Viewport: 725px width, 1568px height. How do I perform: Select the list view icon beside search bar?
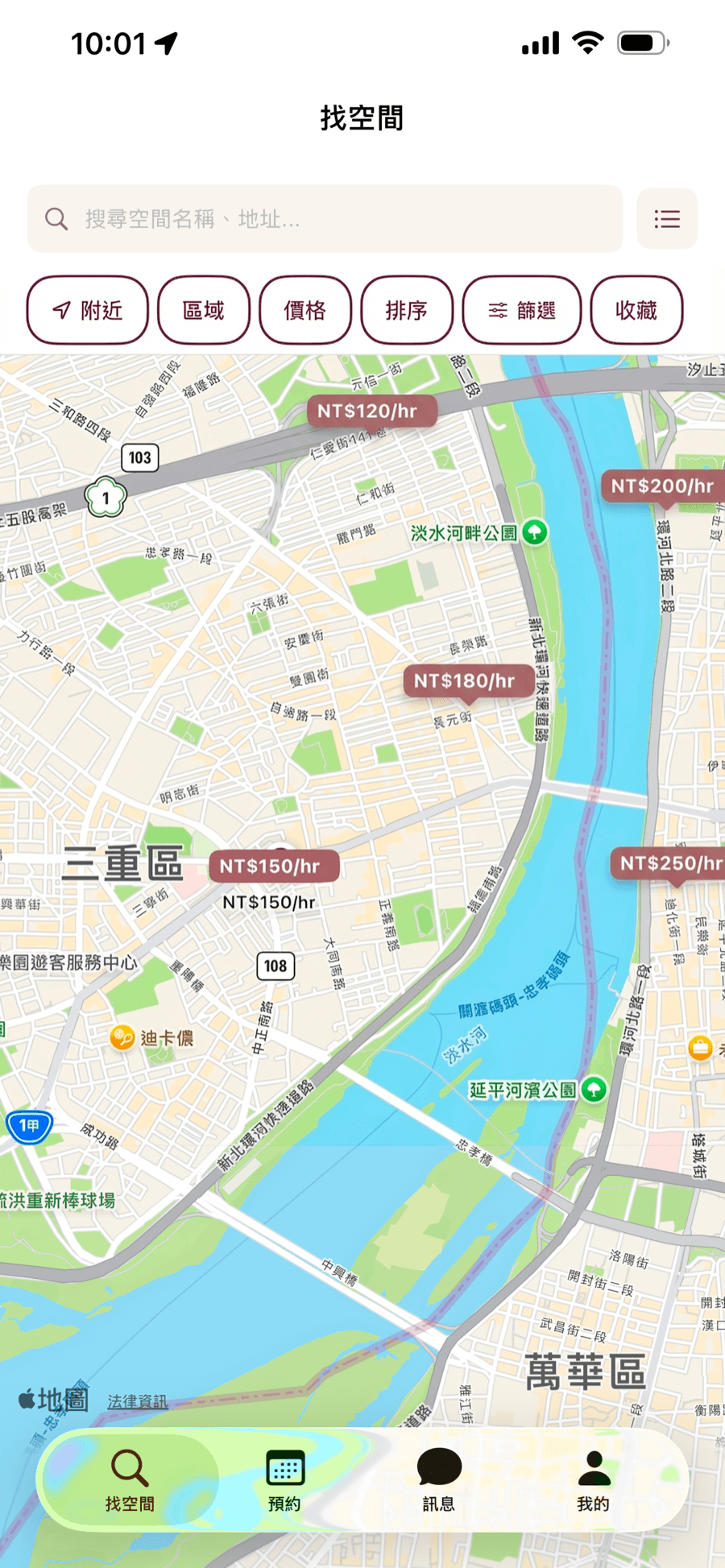(666, 219)
